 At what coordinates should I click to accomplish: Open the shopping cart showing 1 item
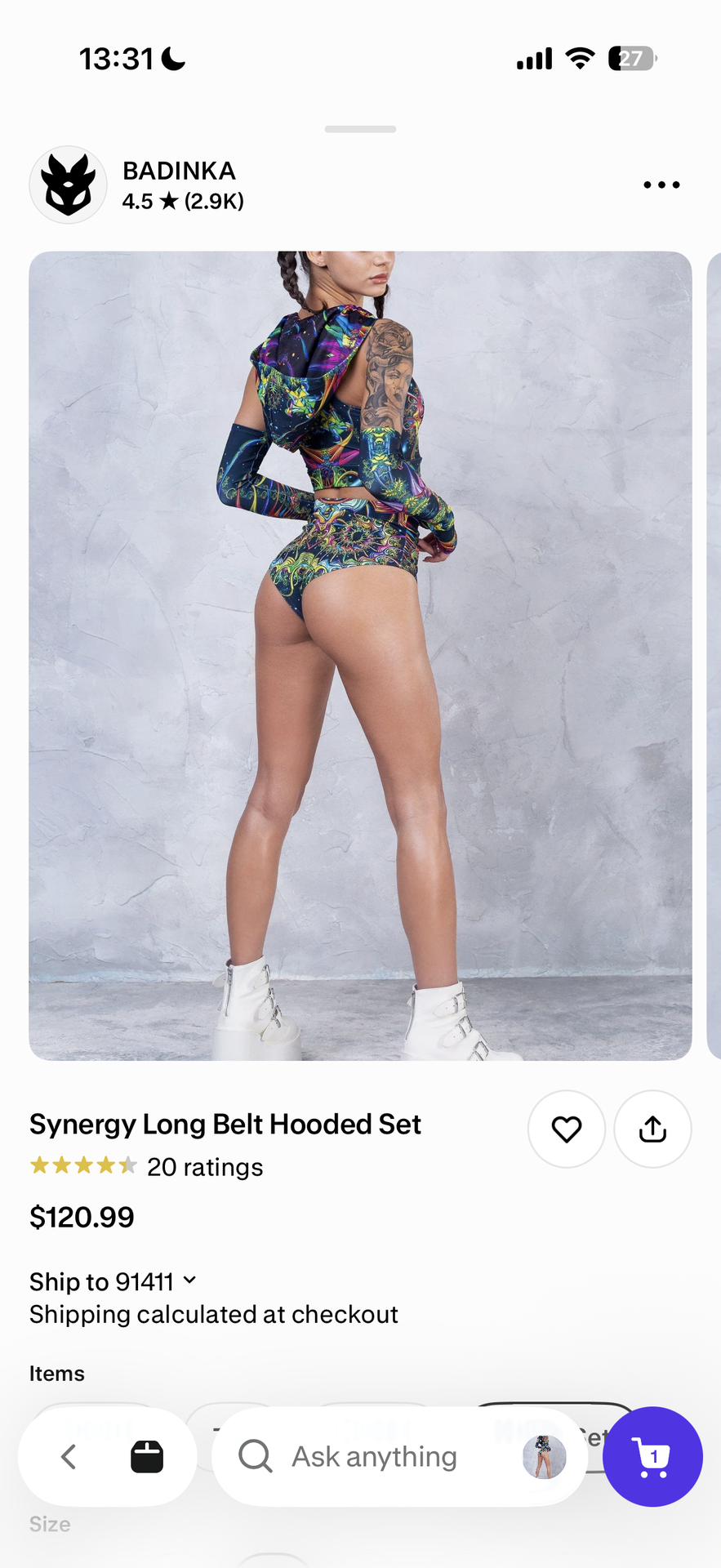652,1457
